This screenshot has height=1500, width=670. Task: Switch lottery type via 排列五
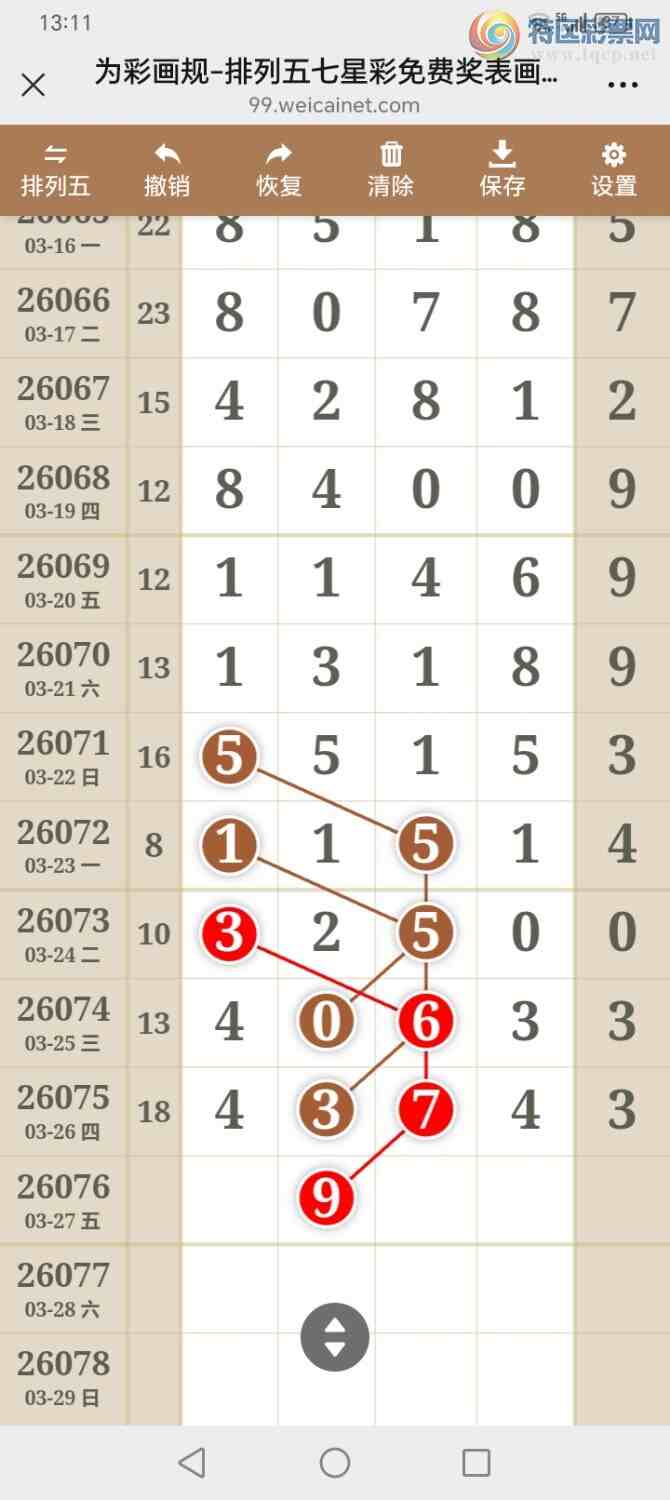[x=56, y=170]
